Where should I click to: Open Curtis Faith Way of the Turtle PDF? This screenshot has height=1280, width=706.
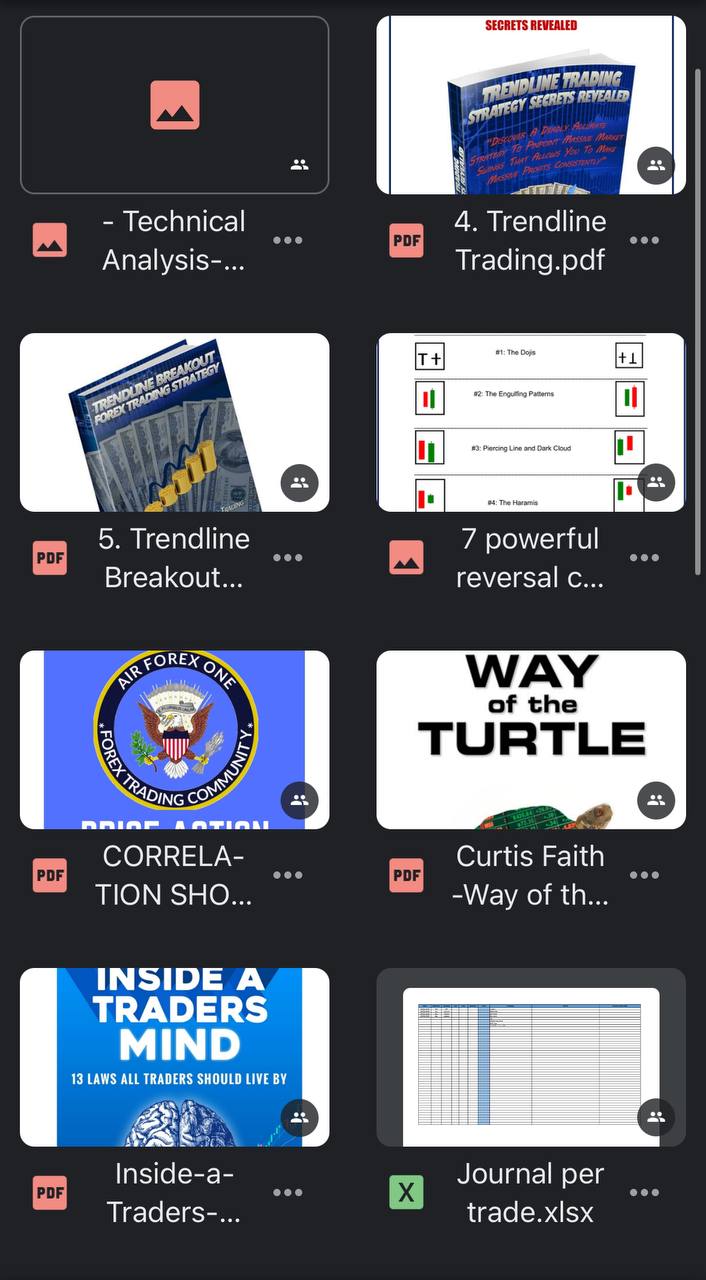(531, 740)
